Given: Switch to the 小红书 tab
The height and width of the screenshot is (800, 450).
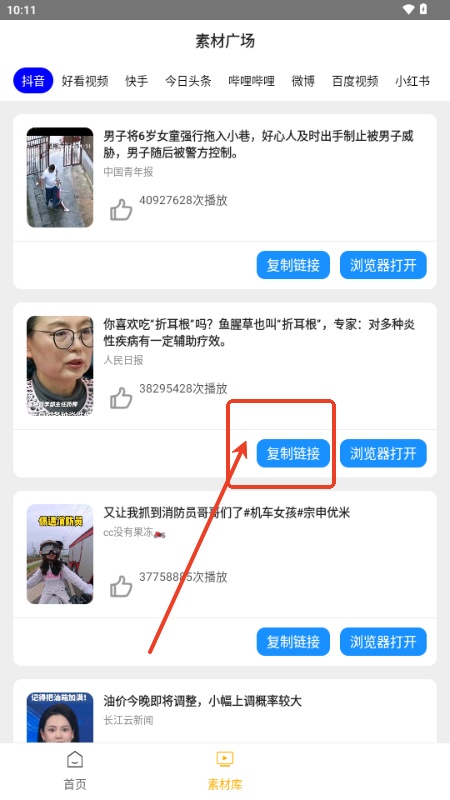Looking at the screenshot, I should pyautogui.click(x=412, y=81).
